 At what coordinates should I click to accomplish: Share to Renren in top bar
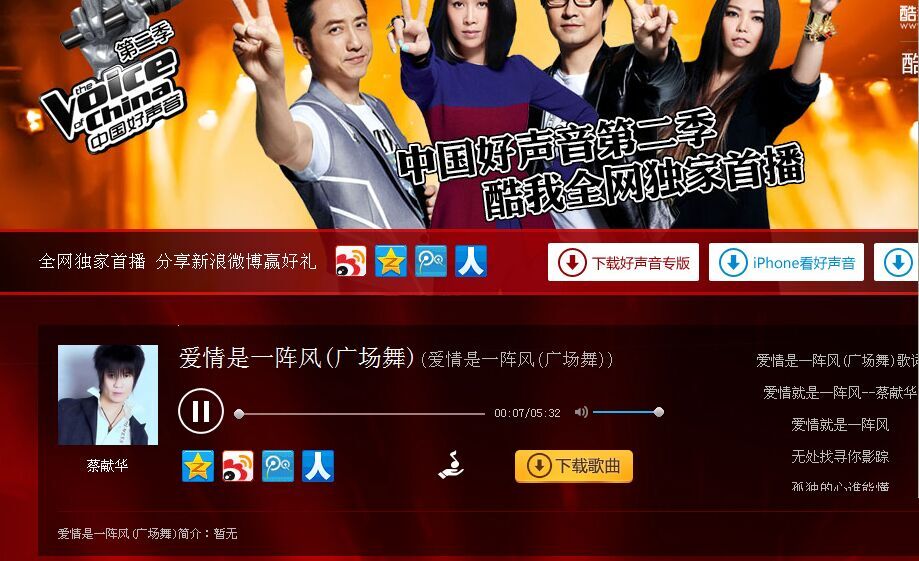(471, 262)
